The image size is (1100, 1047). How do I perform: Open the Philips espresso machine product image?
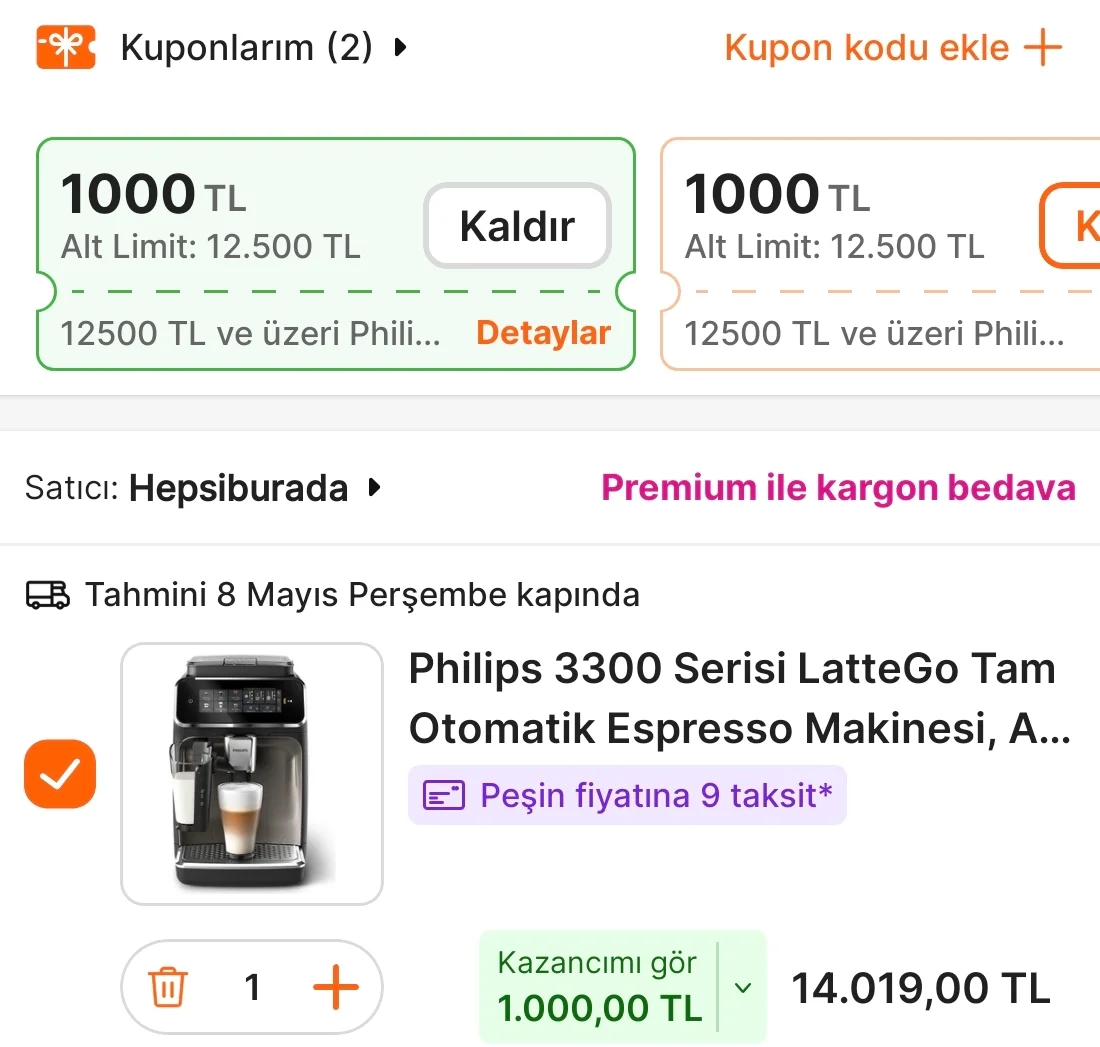click(252, 774)
